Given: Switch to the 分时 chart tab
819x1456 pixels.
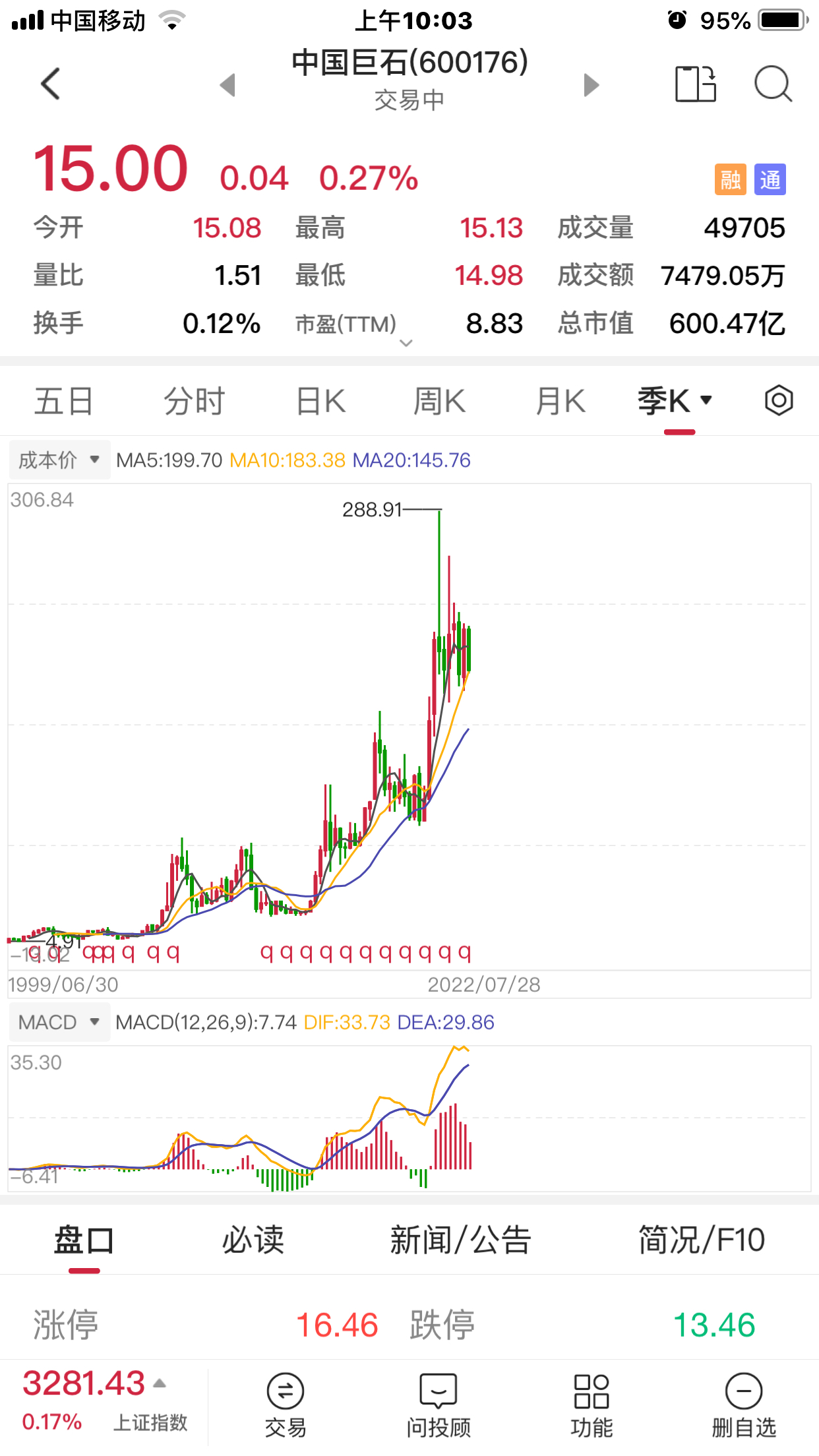Looking at the screenshot, I should pyautogui.click(x=194, y=401).
